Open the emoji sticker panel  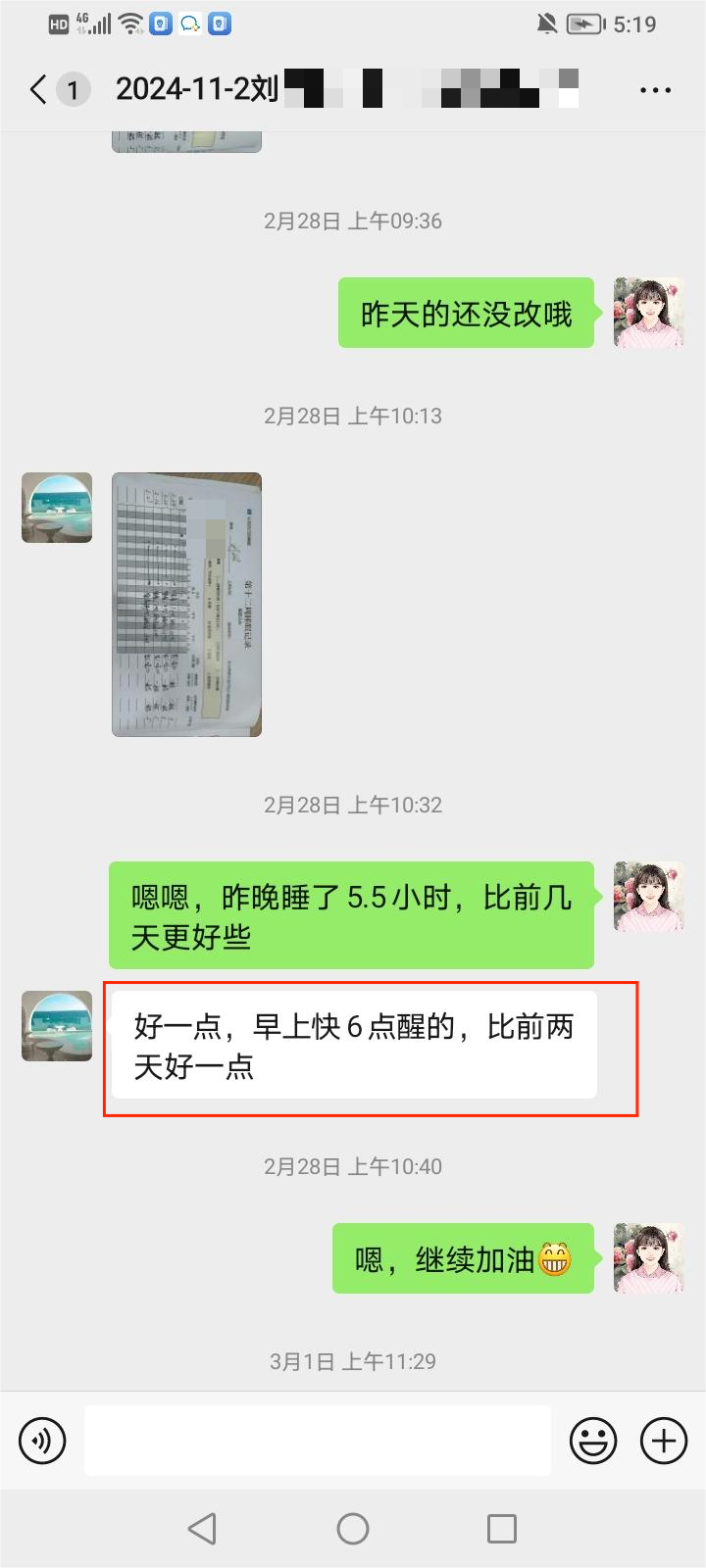tap(593, 1441)
